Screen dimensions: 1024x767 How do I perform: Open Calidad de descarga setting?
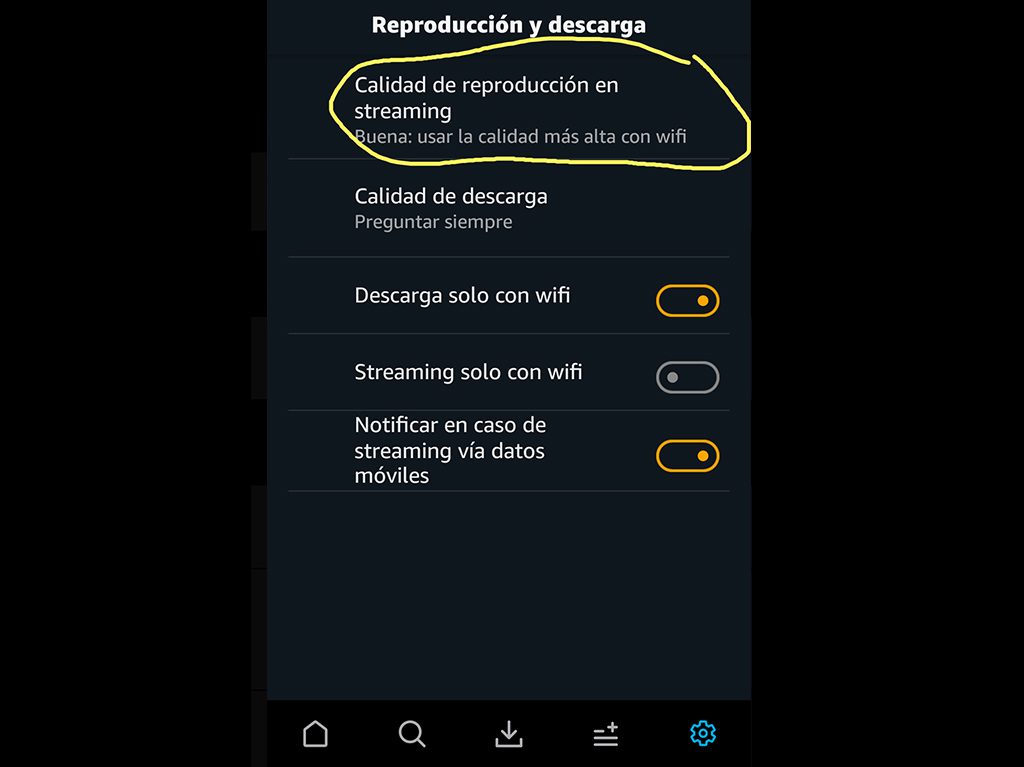(x=451, y=208)
